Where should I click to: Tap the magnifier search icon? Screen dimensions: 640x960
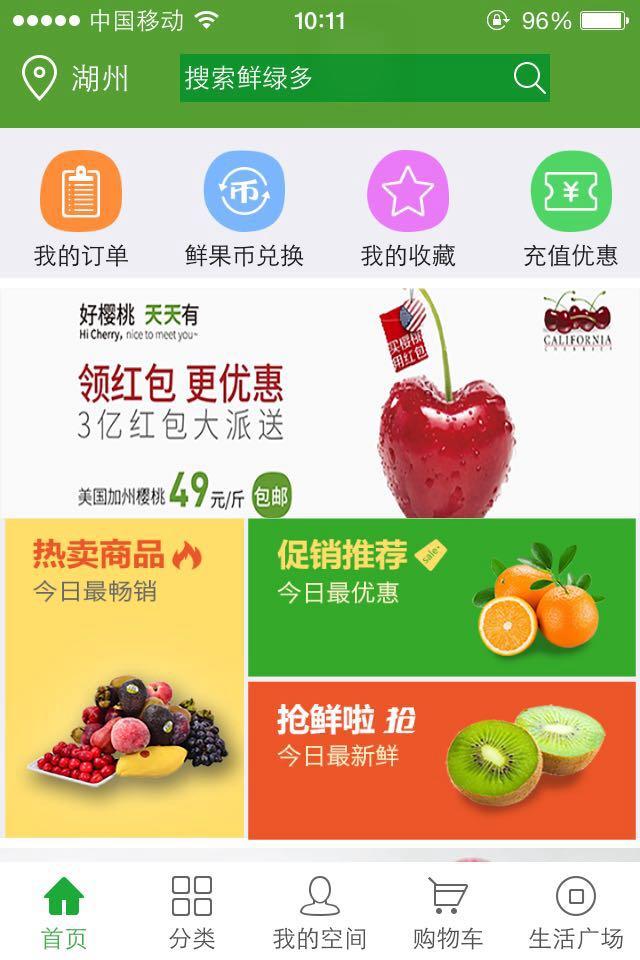click(529, 78)
